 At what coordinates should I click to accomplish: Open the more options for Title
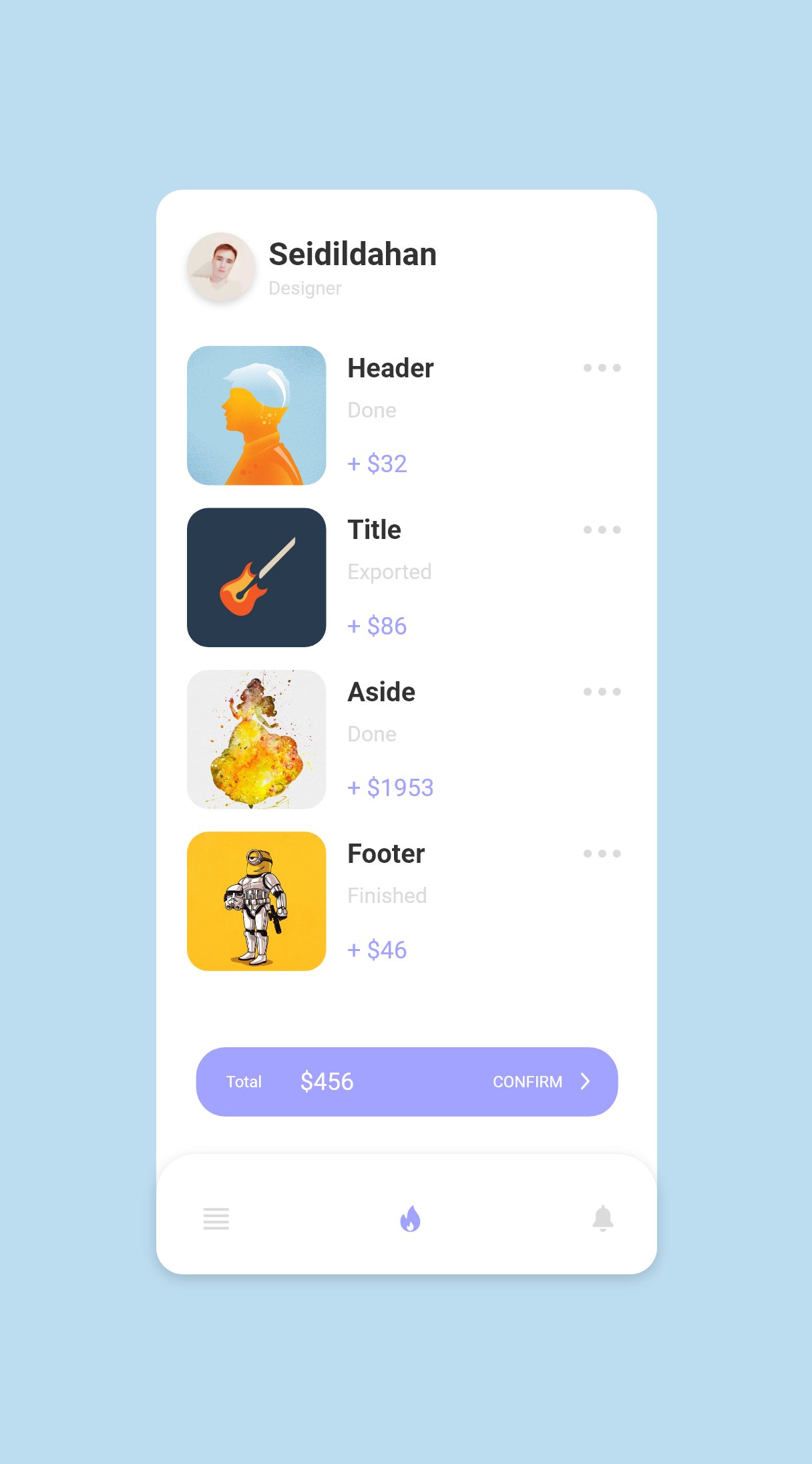[602, 530]
